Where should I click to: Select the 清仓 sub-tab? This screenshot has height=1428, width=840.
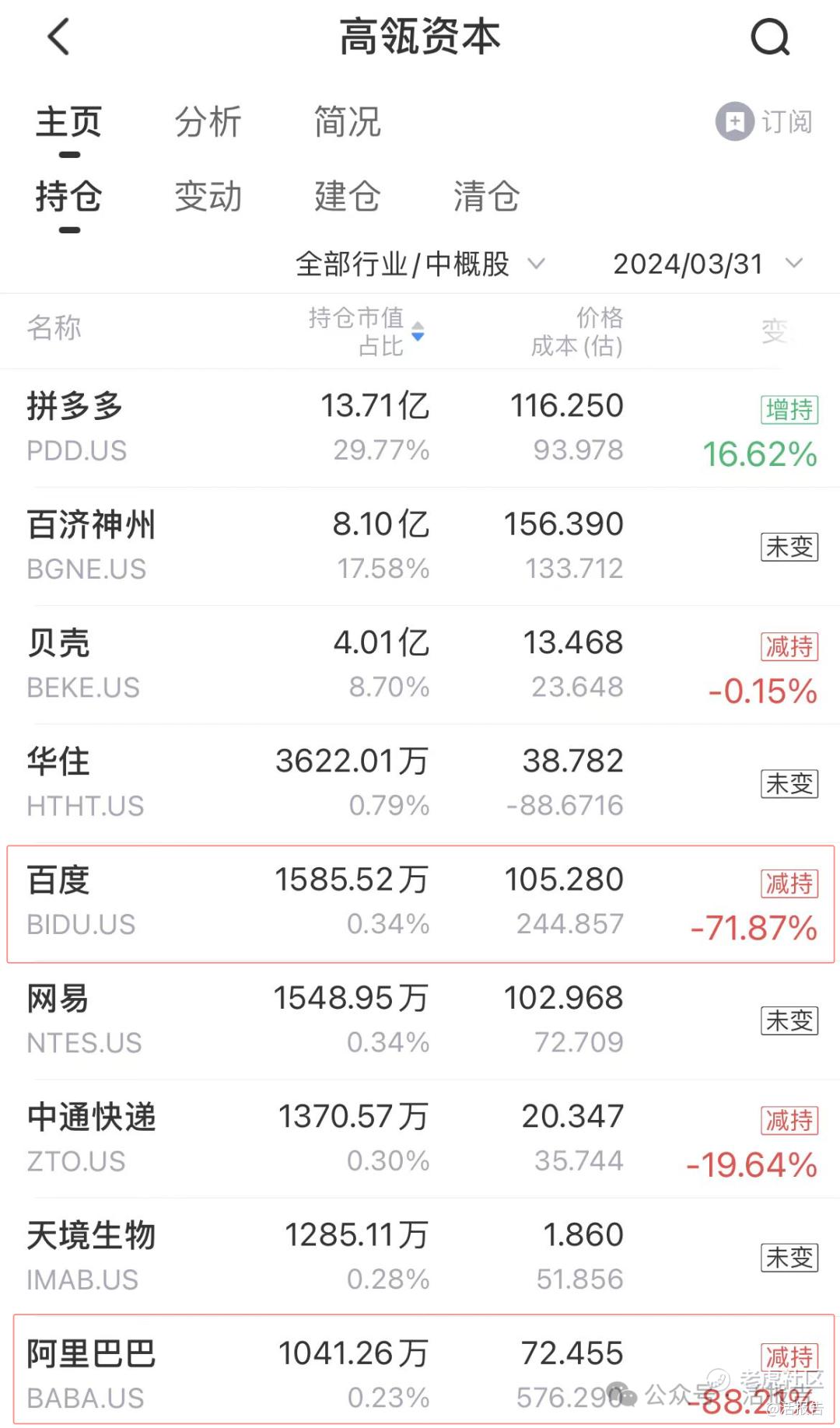(x=486, y=196)
